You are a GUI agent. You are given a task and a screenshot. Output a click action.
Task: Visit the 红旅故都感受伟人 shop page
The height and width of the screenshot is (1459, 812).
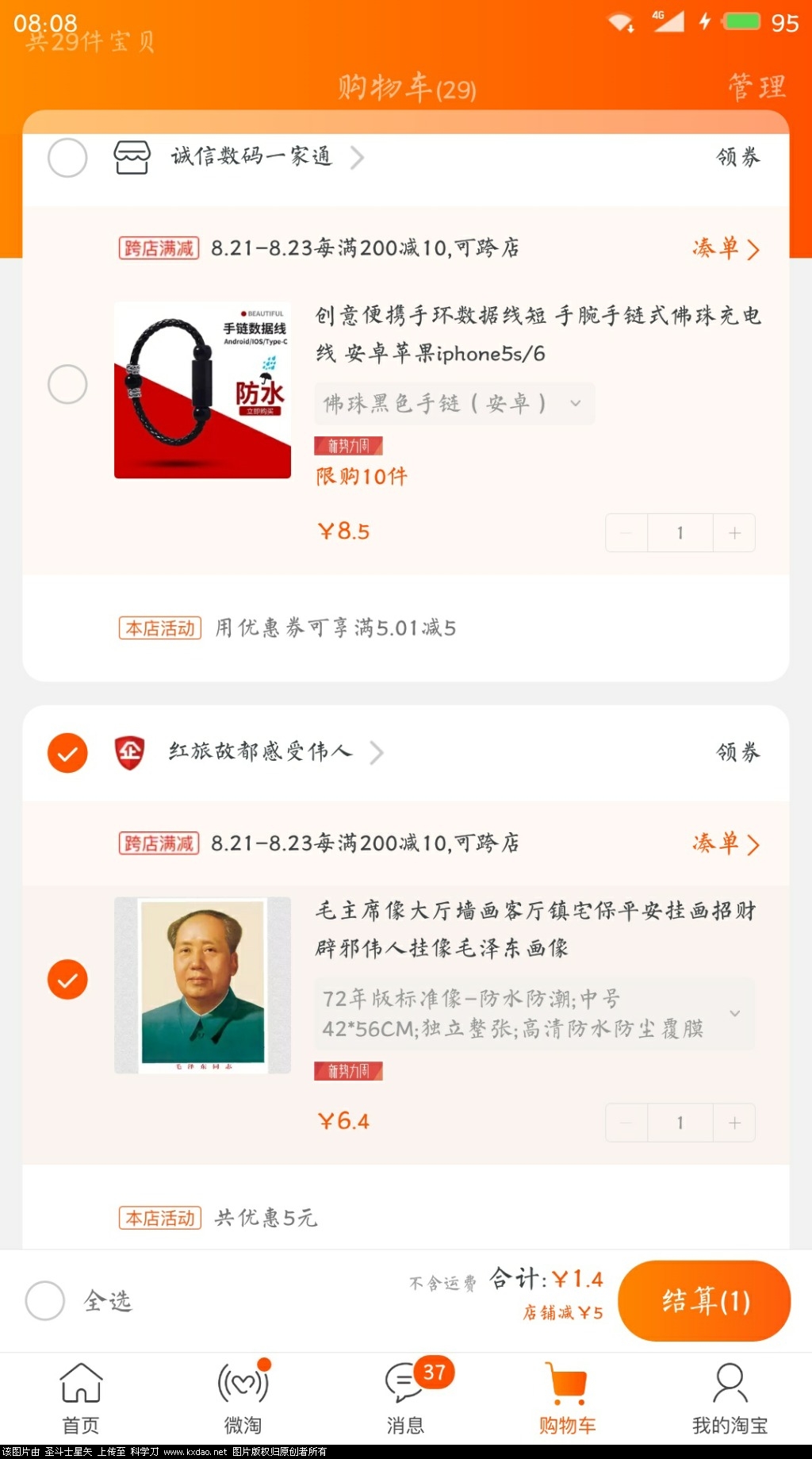[260, 751]
